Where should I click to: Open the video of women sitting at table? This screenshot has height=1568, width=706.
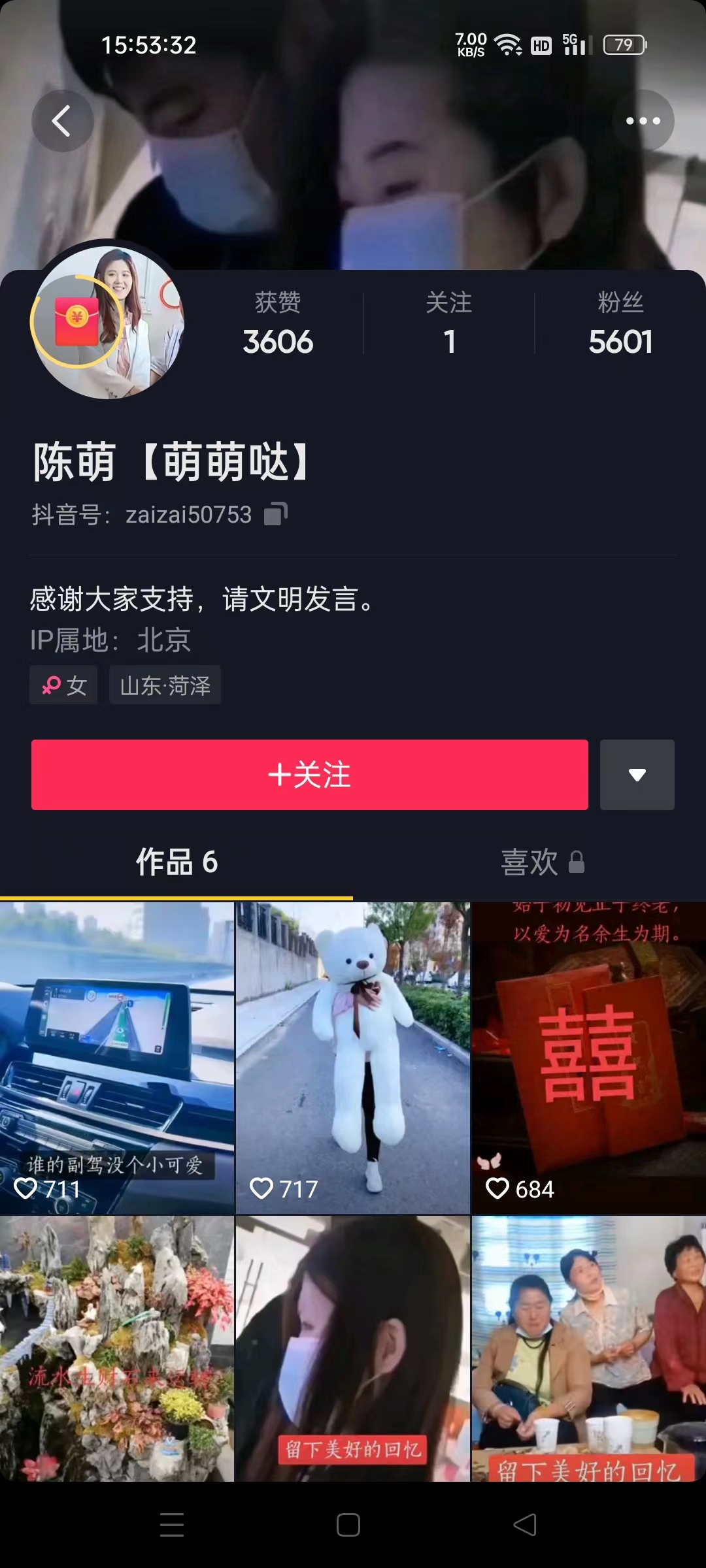588,1347
